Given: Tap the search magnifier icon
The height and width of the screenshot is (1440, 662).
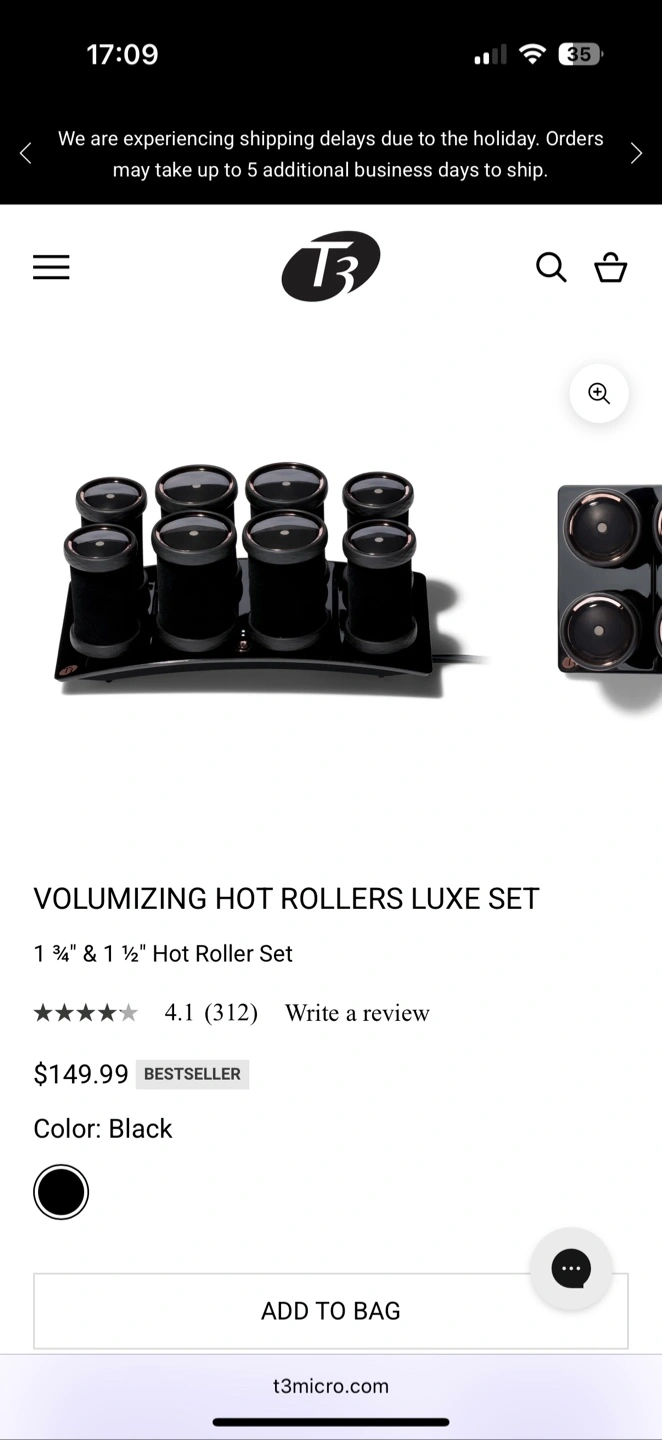Looking at the screenshot, I should pos(551,267).
